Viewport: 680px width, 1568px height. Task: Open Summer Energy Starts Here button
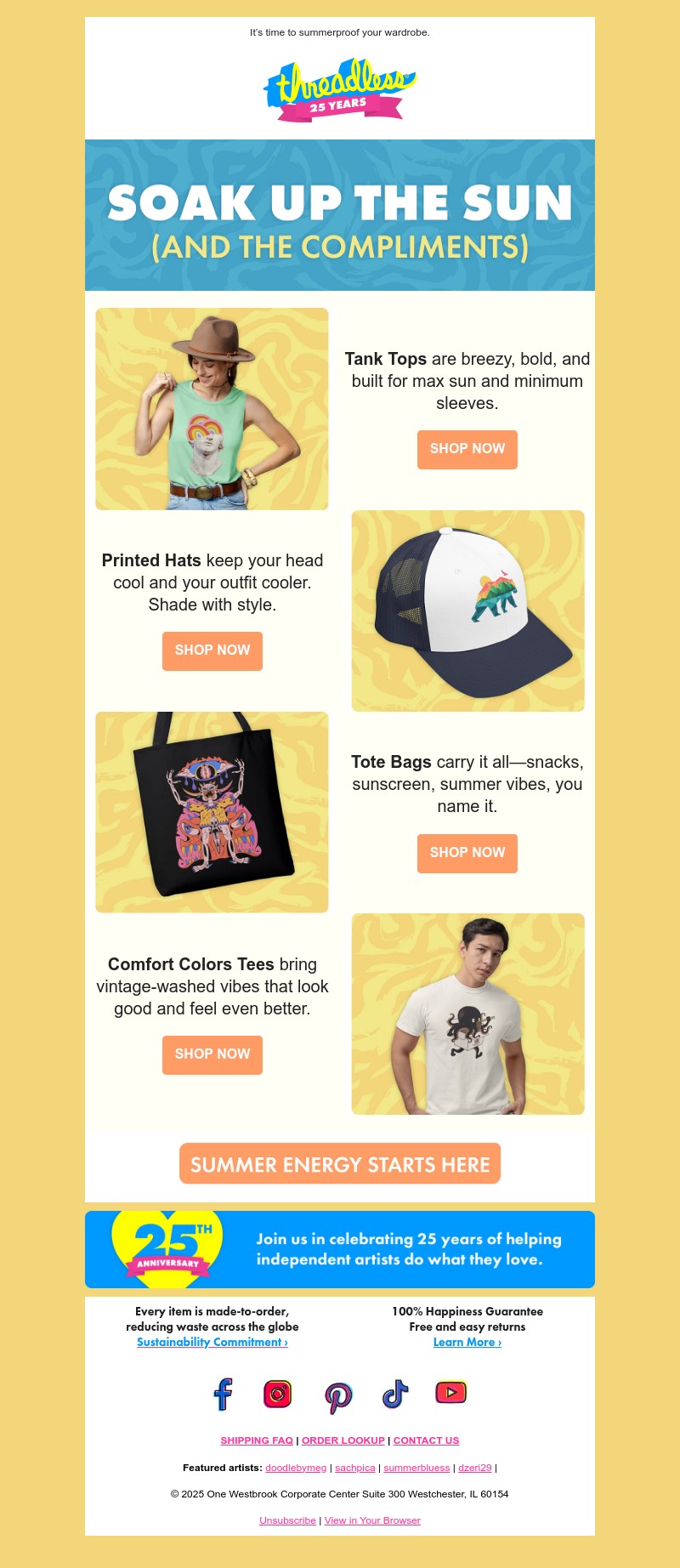340,1164
